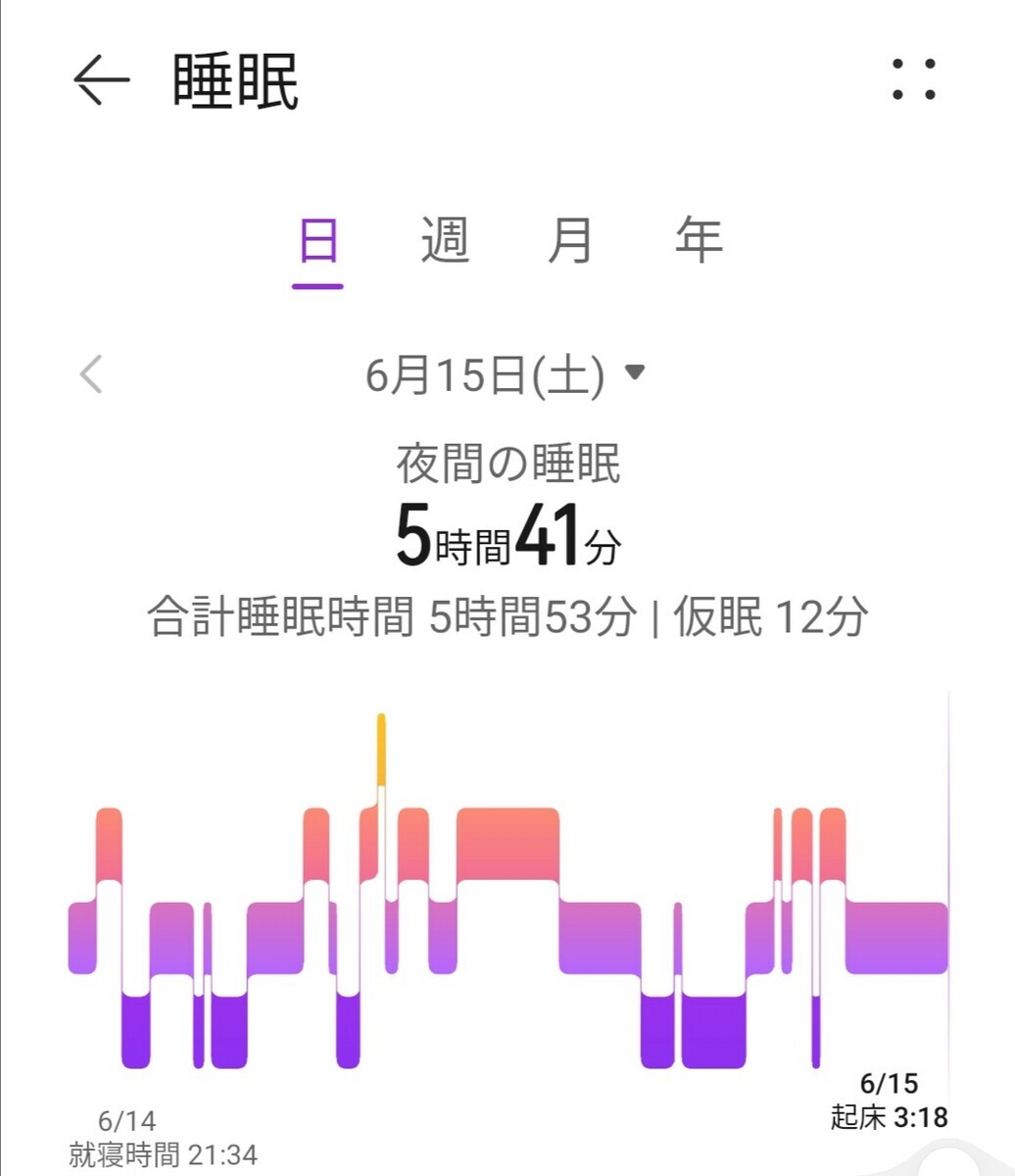Switch to the 週 tab
The image size is (1015, 1176).
pyautogui.click(x=446, y=241)
